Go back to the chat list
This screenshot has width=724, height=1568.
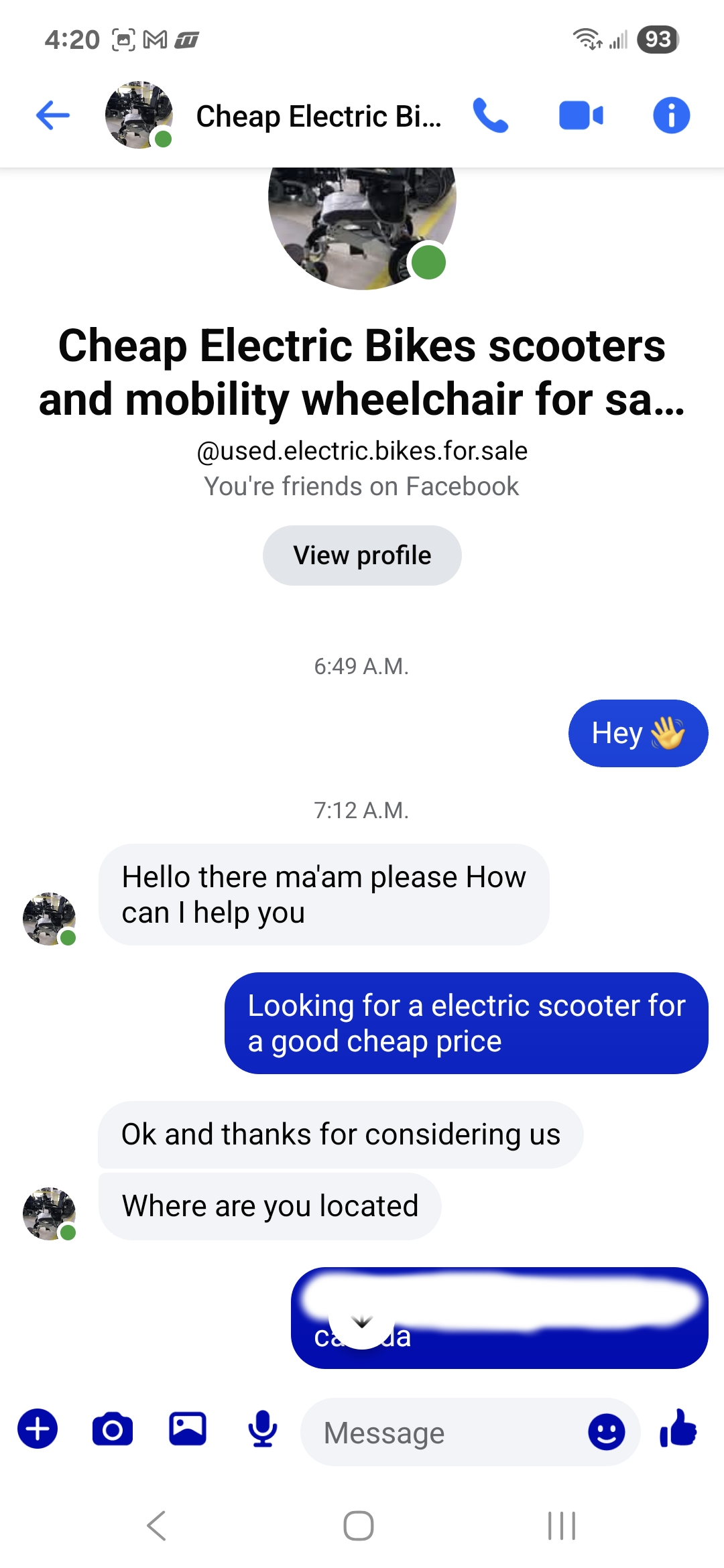tap(53, 115)
